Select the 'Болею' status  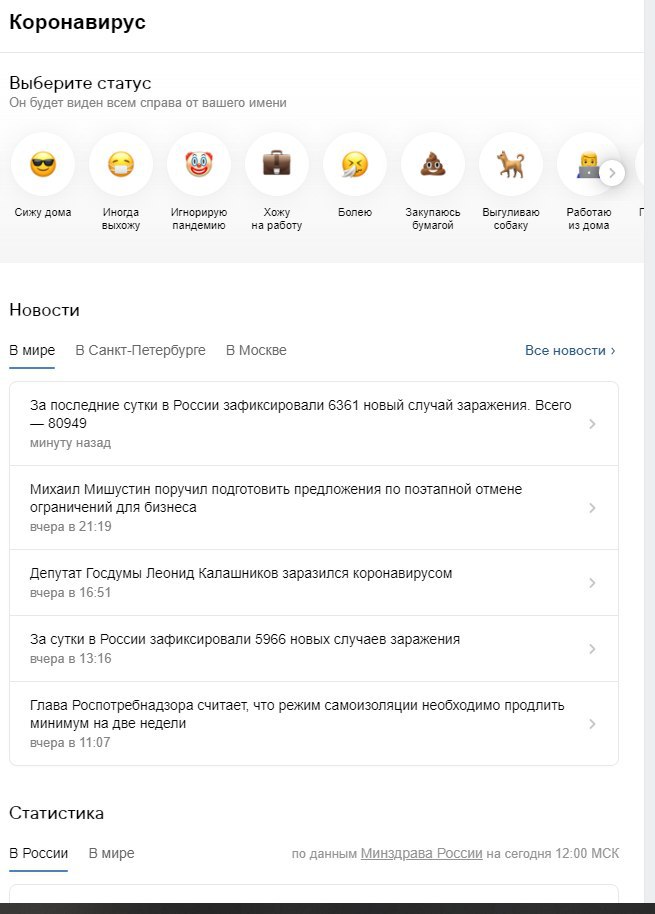click(x=354, y=166)
